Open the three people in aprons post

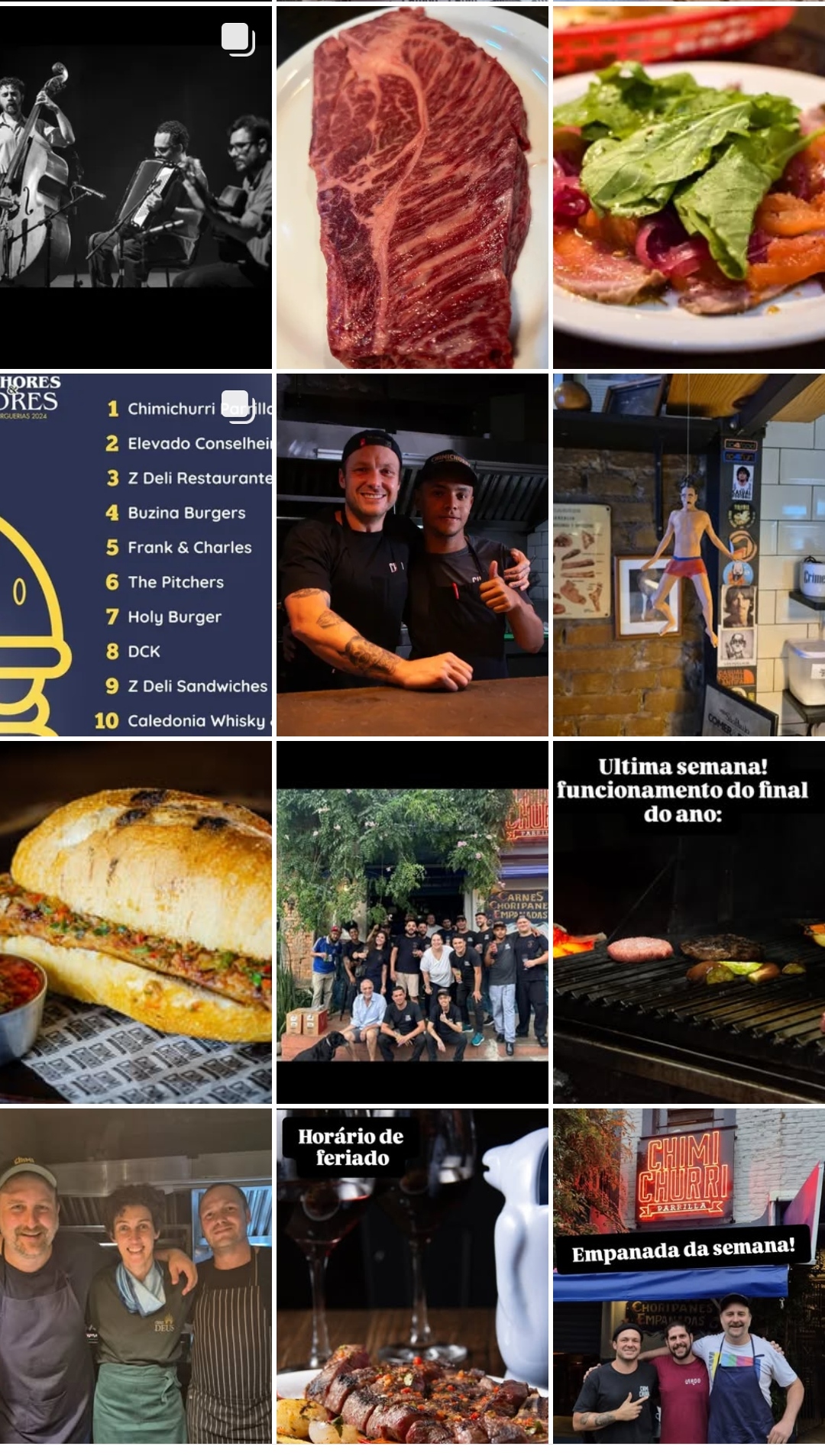point(135,1276)
